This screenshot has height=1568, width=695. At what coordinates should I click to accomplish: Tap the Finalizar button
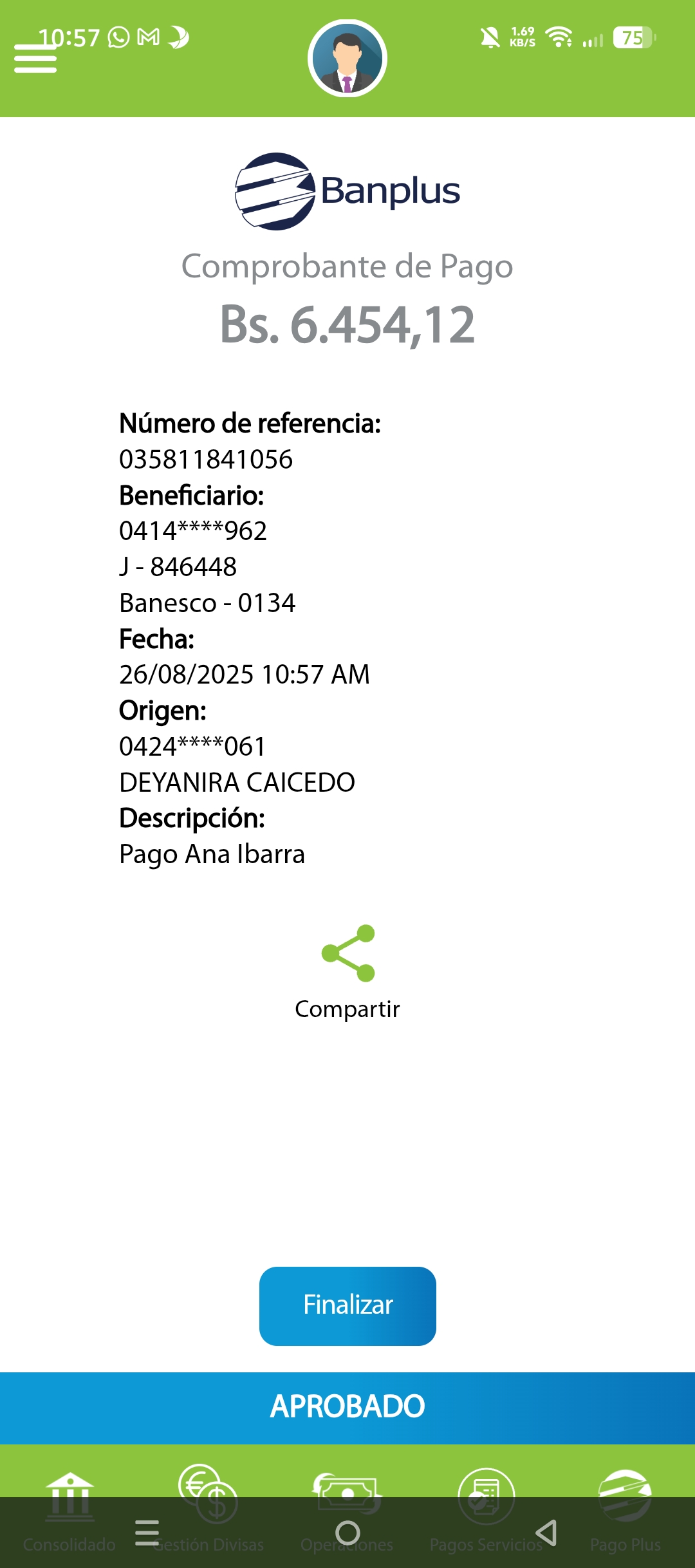tap(347, 1306)
